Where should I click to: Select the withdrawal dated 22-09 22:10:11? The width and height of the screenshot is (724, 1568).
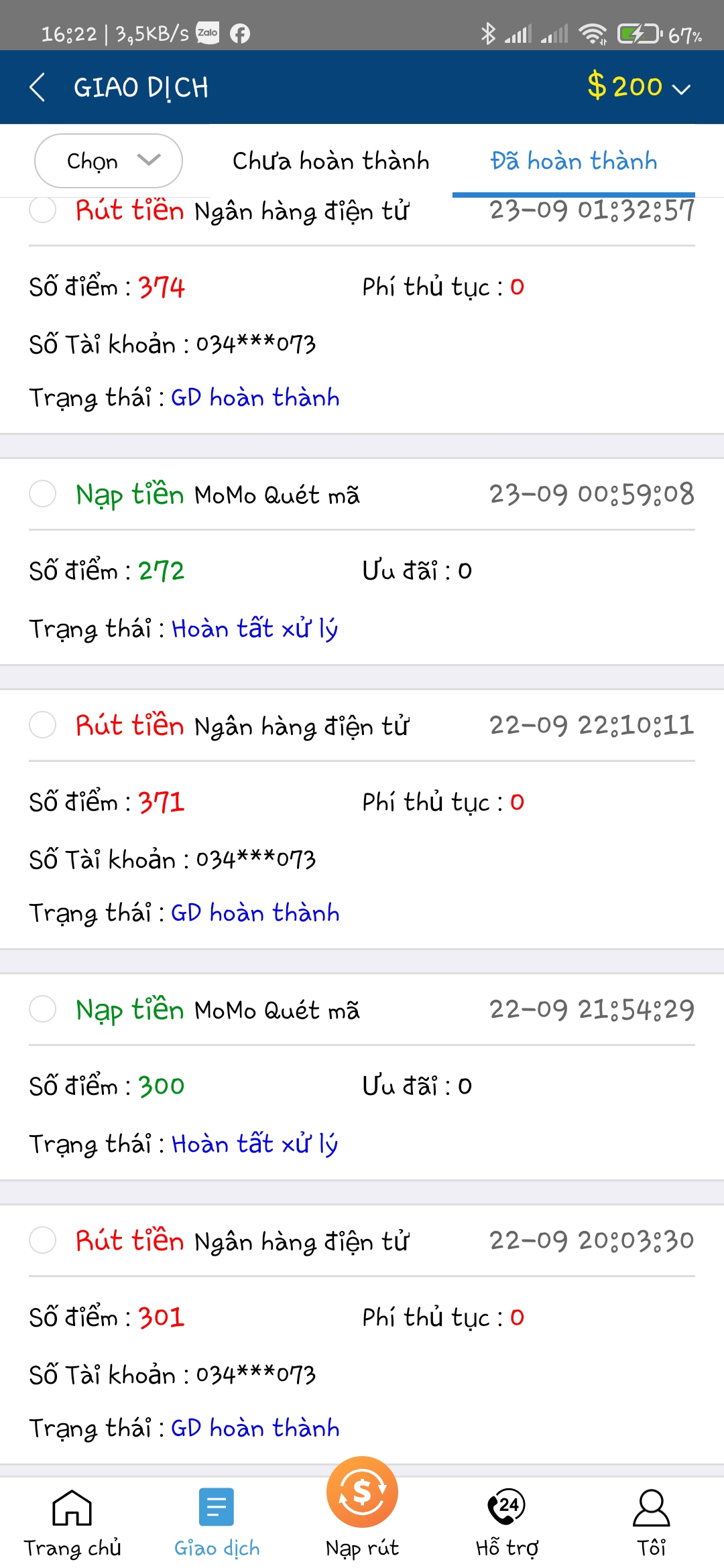pyautogui.click(x=42, y=725)
